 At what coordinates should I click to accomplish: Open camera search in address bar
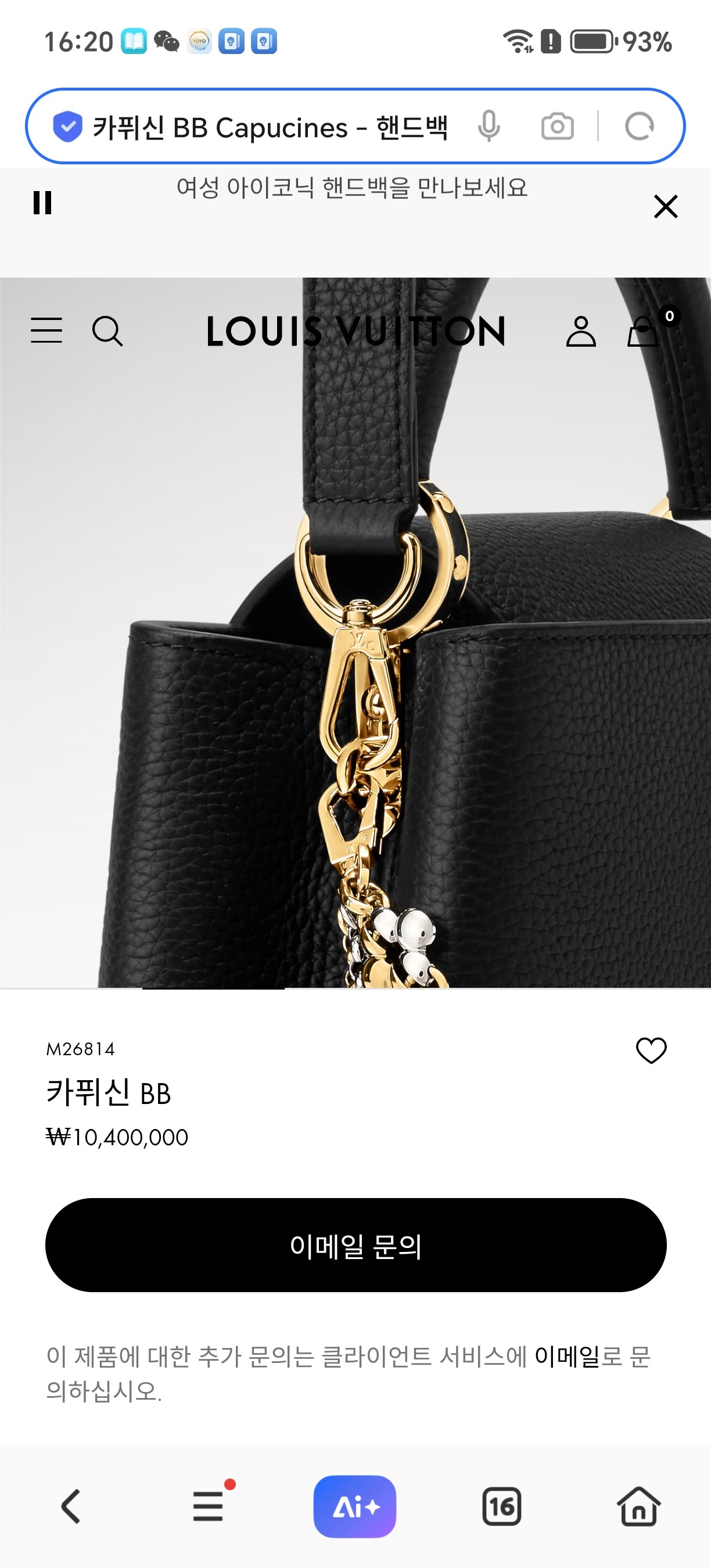tap(557, 127)
